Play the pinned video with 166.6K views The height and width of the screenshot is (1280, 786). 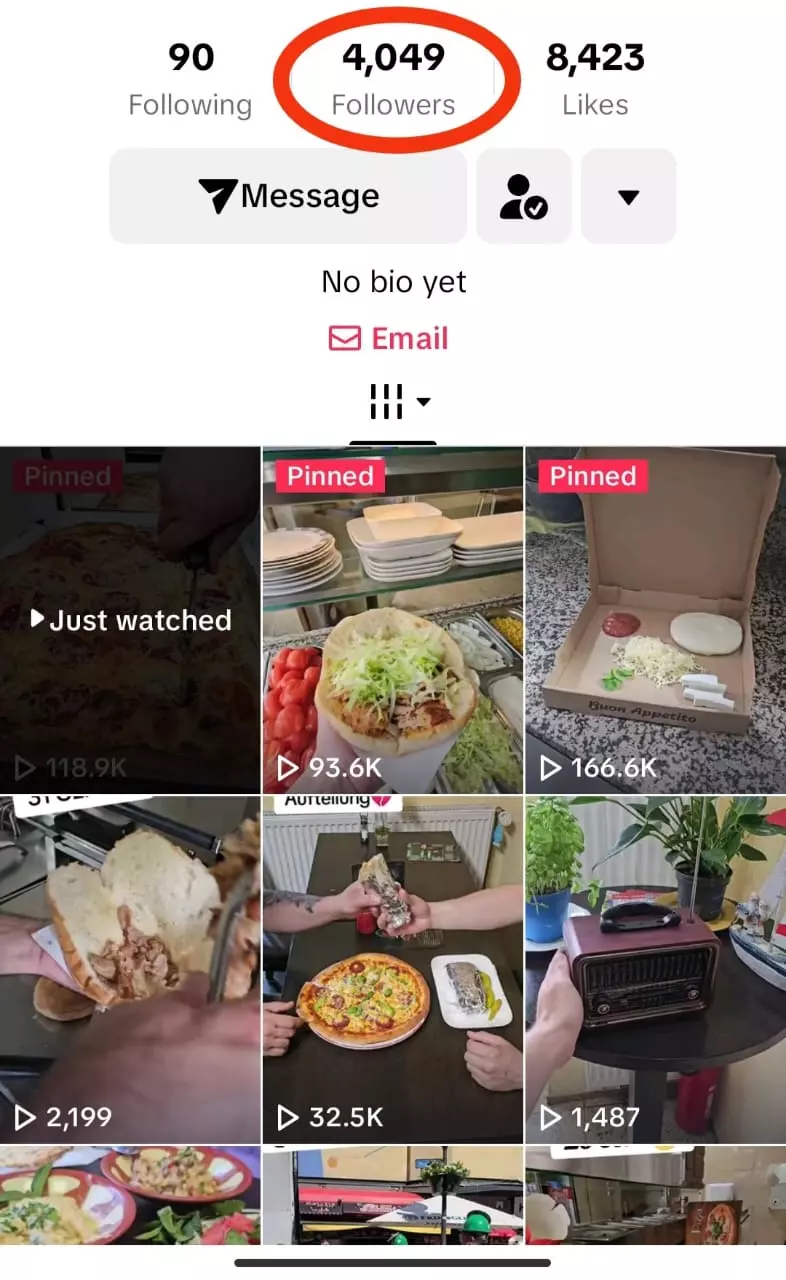655,620
